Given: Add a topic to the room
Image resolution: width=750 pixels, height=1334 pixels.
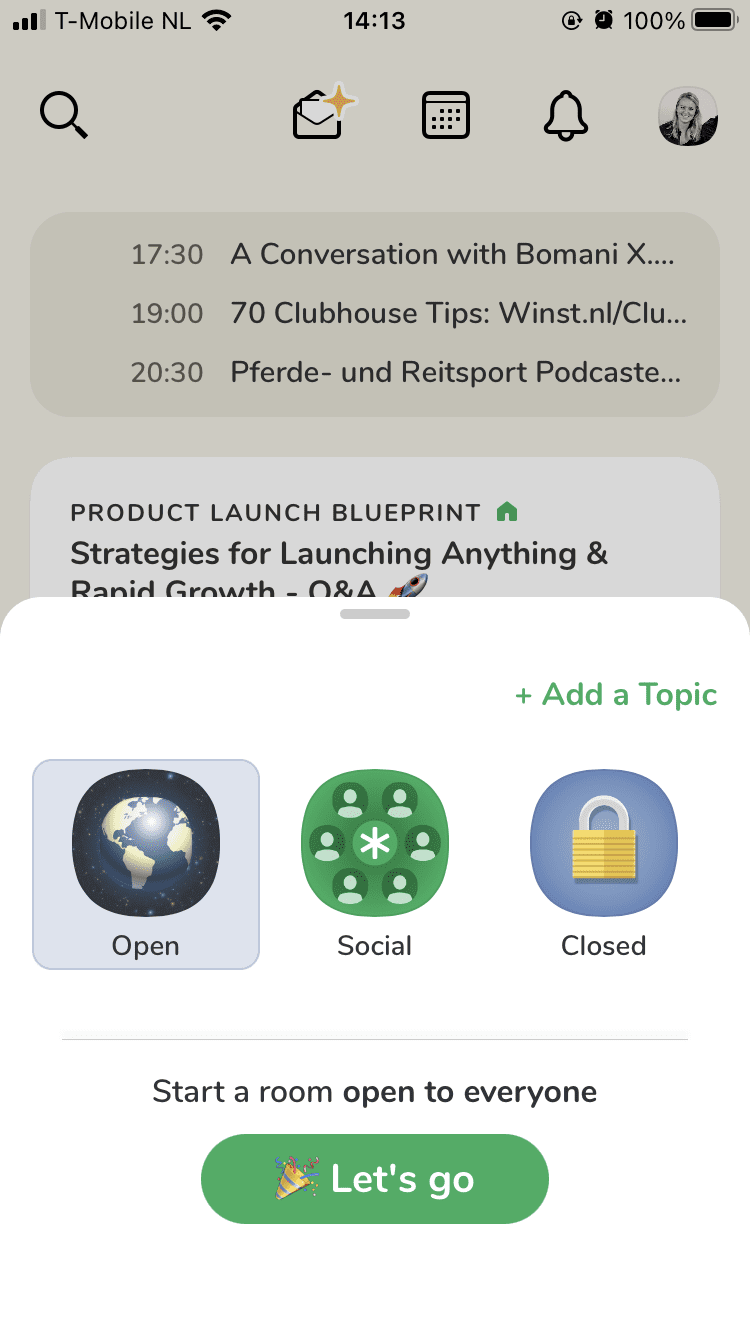Looking at the screenshot, I should 616,694.
